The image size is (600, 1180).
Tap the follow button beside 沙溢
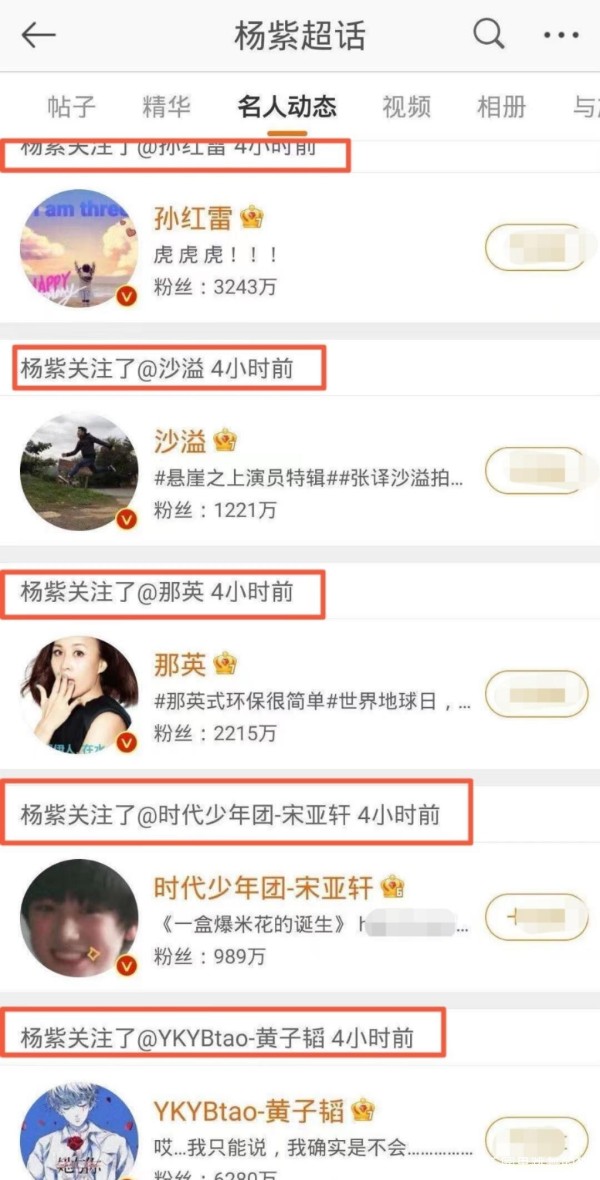click(x=536, y=470)
